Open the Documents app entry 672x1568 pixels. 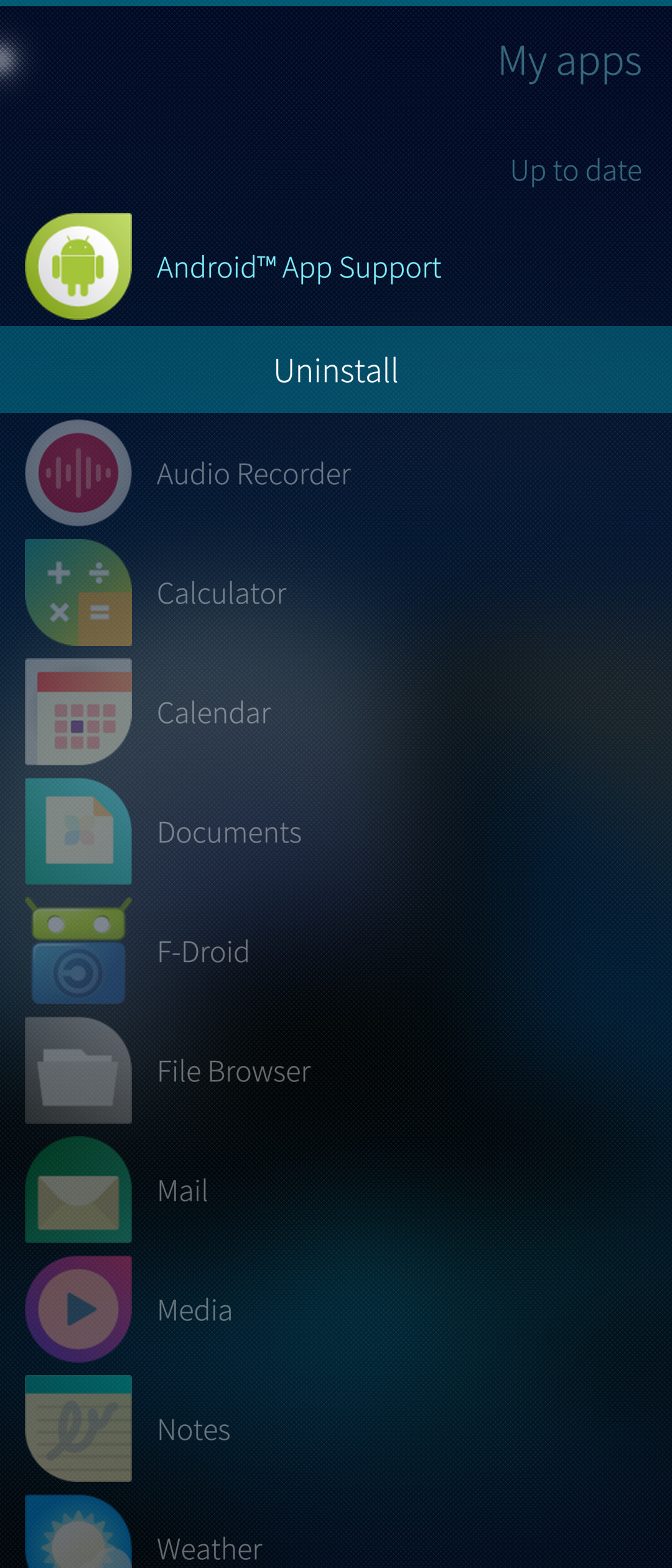pyautogui.click(x=229, y=833)
